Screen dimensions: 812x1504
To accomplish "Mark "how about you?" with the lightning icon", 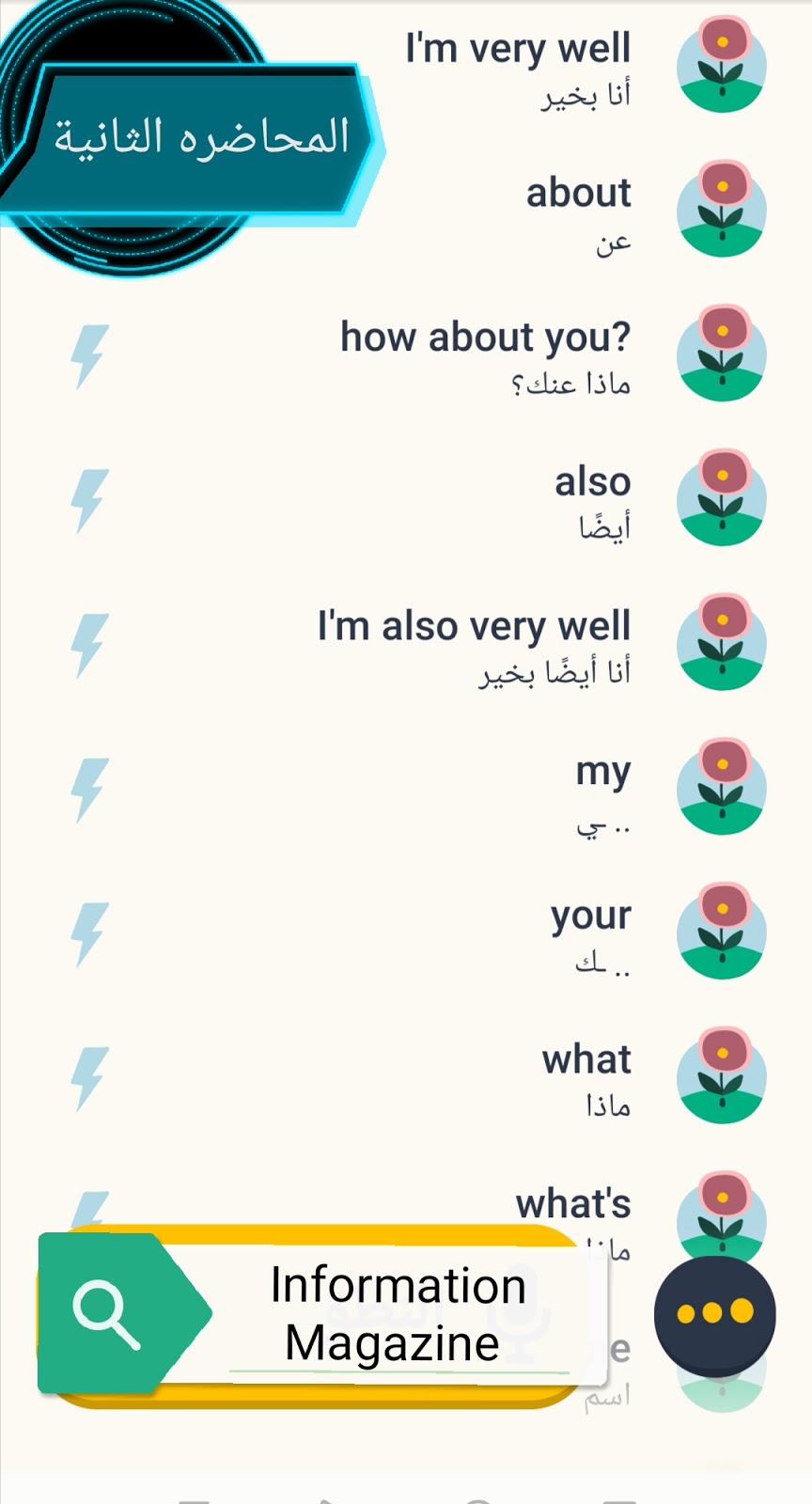I will (x=90, y=356).
